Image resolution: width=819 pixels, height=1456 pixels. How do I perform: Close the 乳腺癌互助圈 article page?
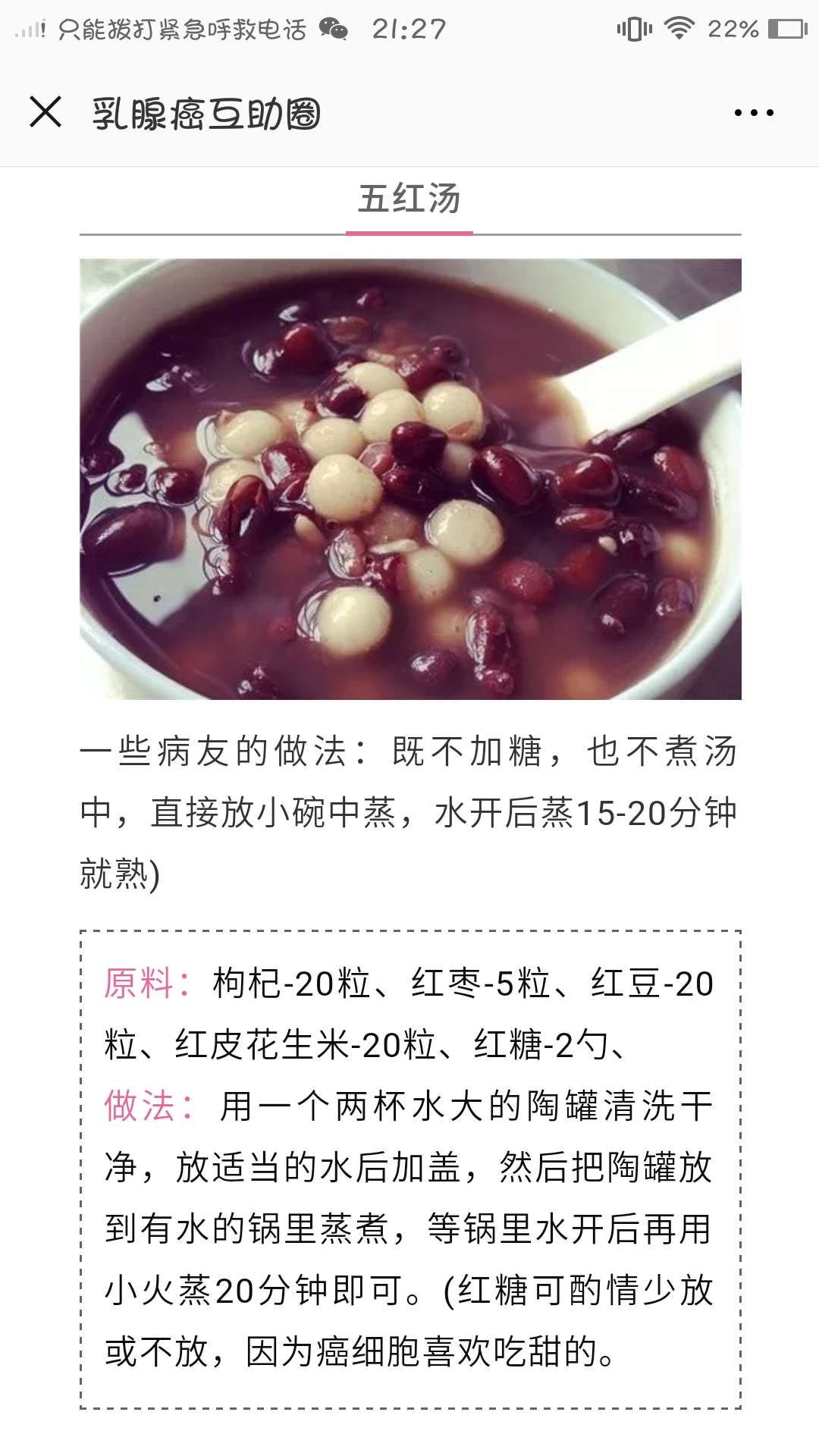[45, 112]
